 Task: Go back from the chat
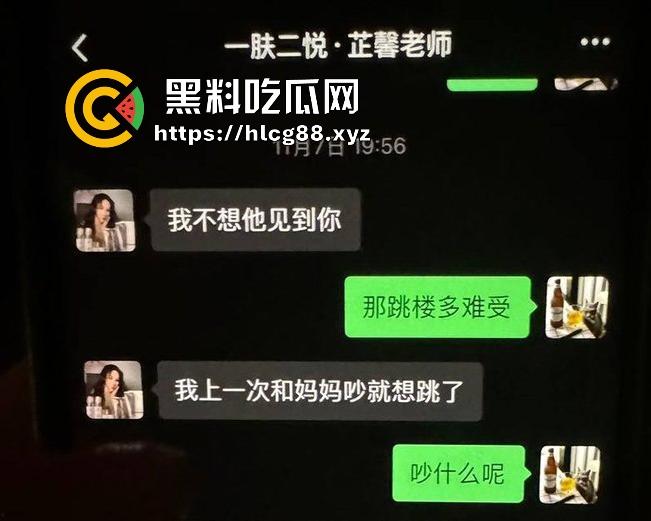coord(80,47)
